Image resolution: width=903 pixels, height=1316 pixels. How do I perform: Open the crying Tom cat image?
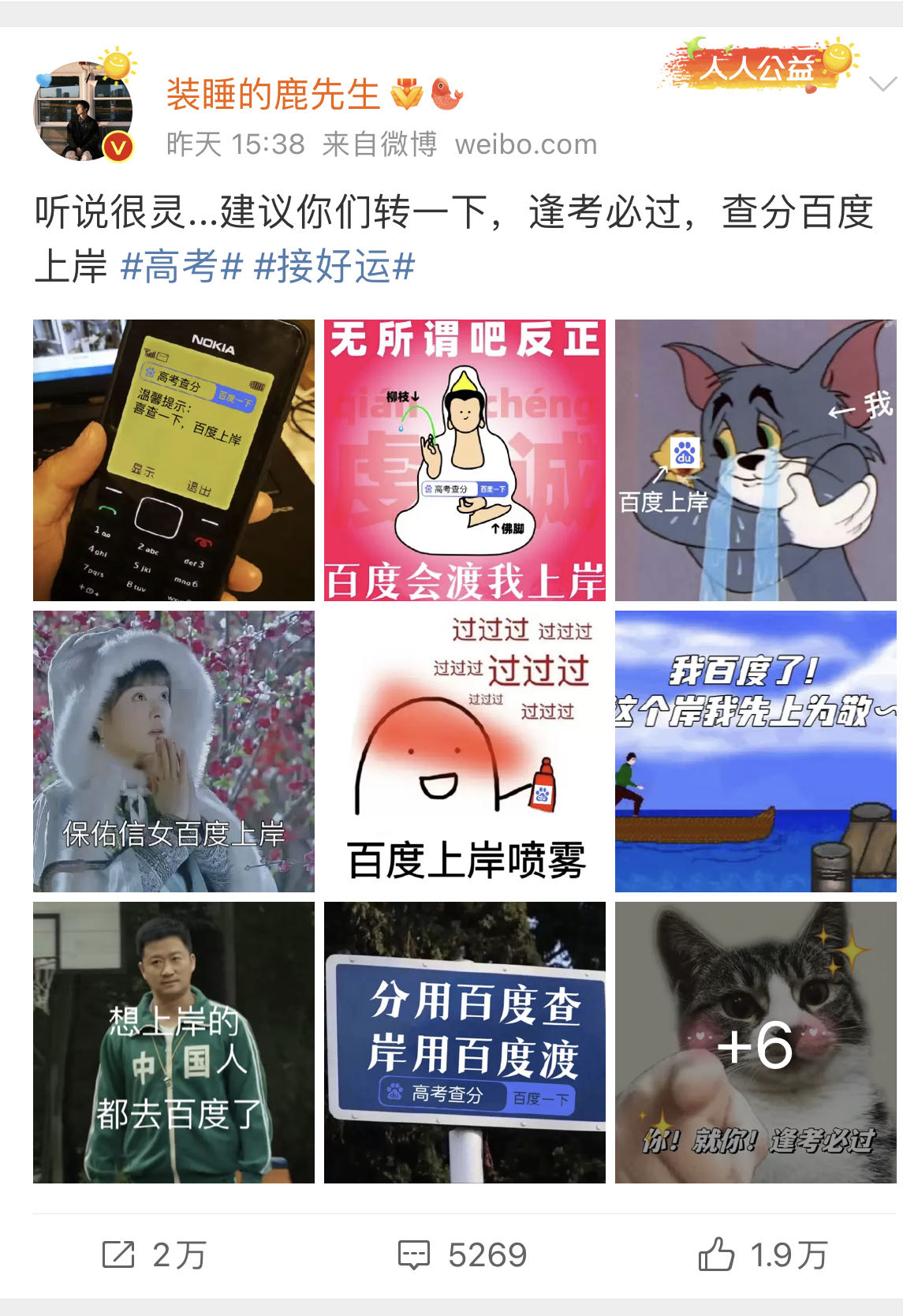[756, 460]
